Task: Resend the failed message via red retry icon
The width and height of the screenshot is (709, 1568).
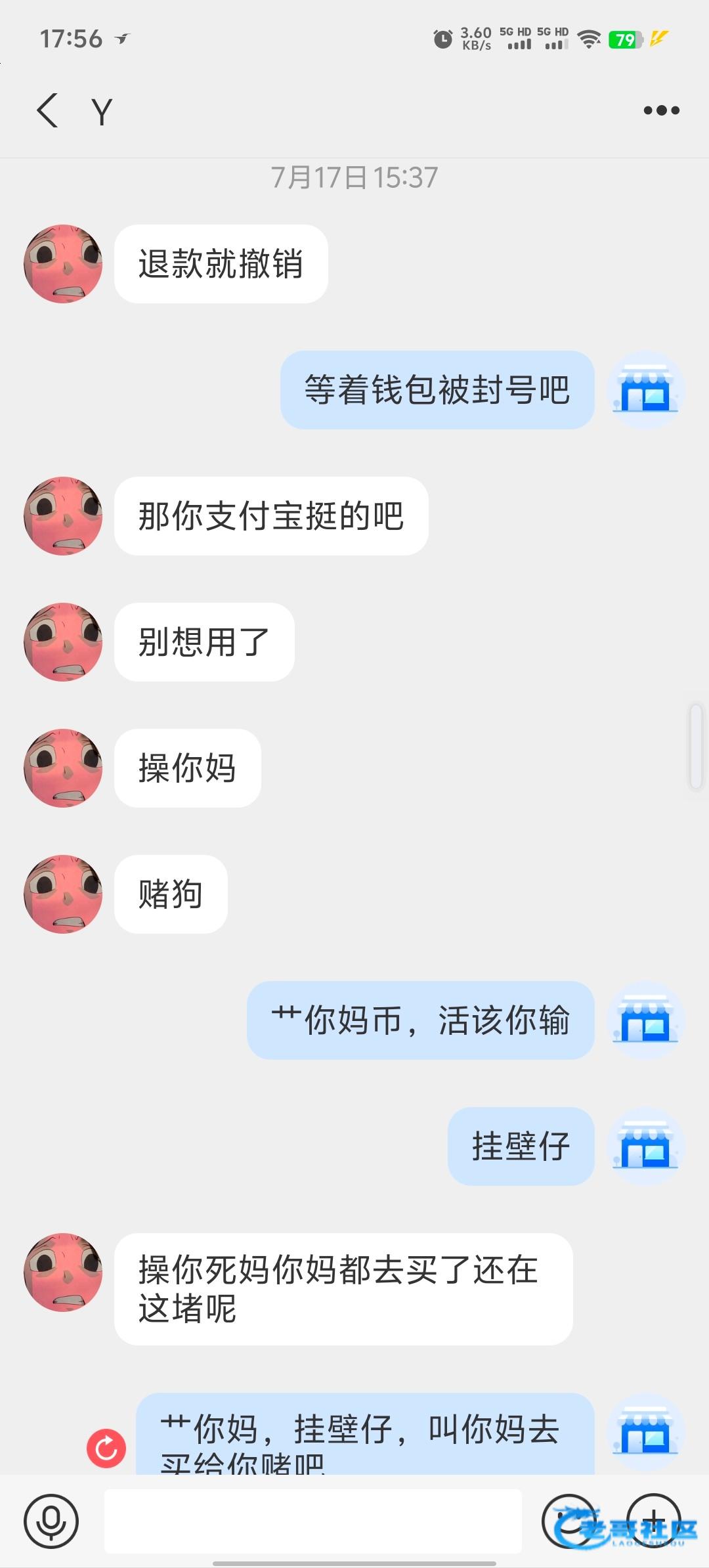Action: 106,1448
